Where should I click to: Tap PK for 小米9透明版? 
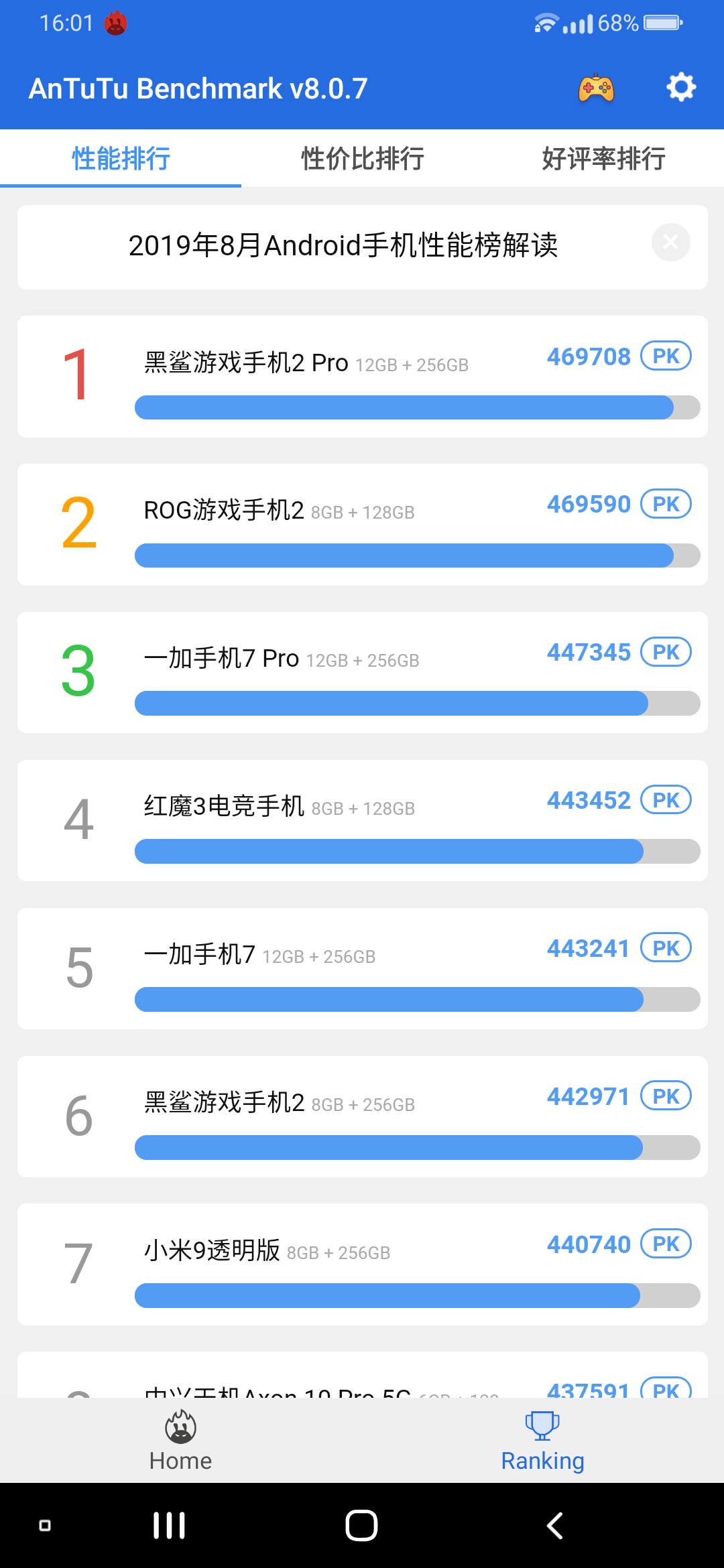tap(666, 1244)
